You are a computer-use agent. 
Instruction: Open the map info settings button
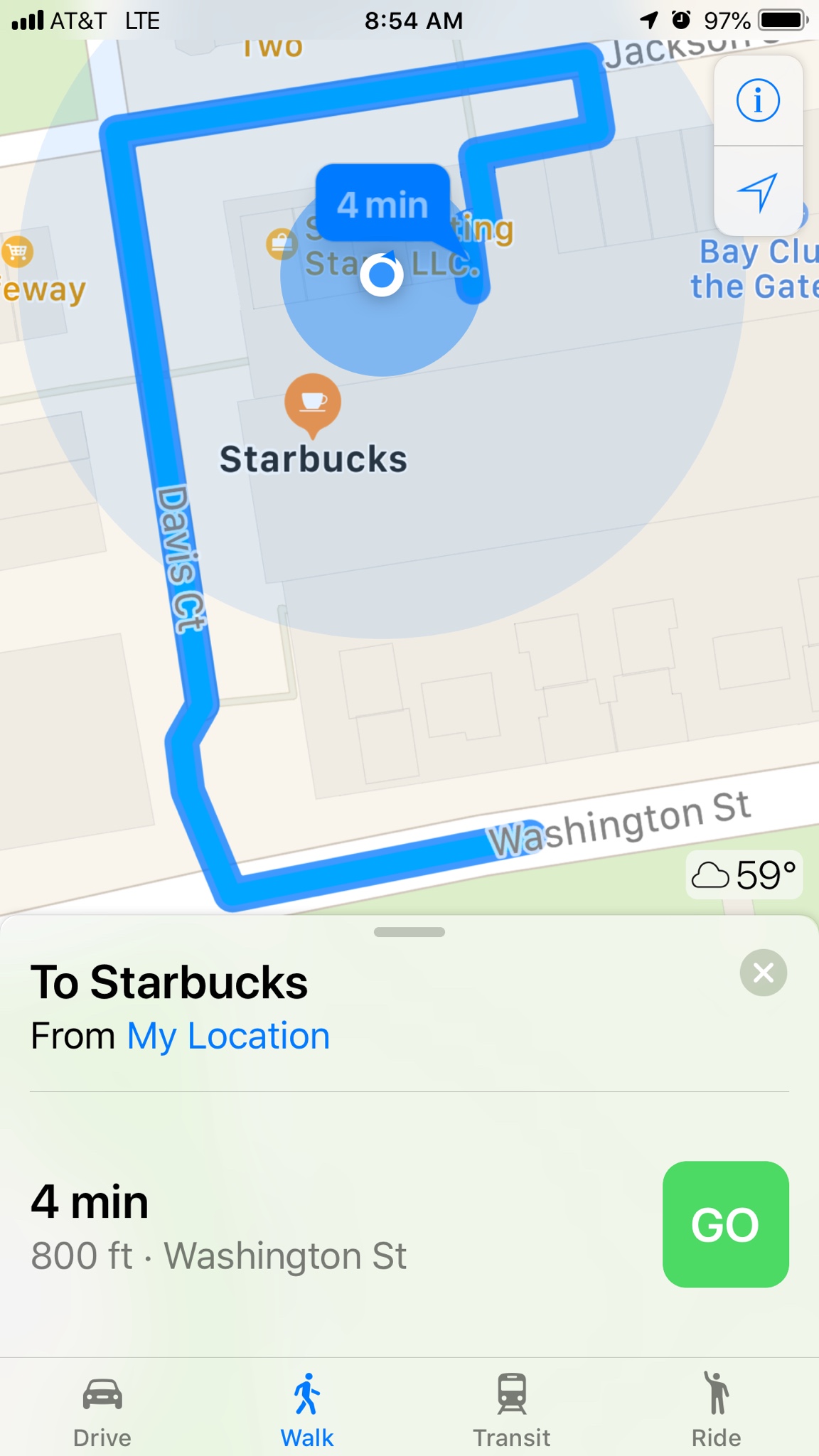click(758, 100)
